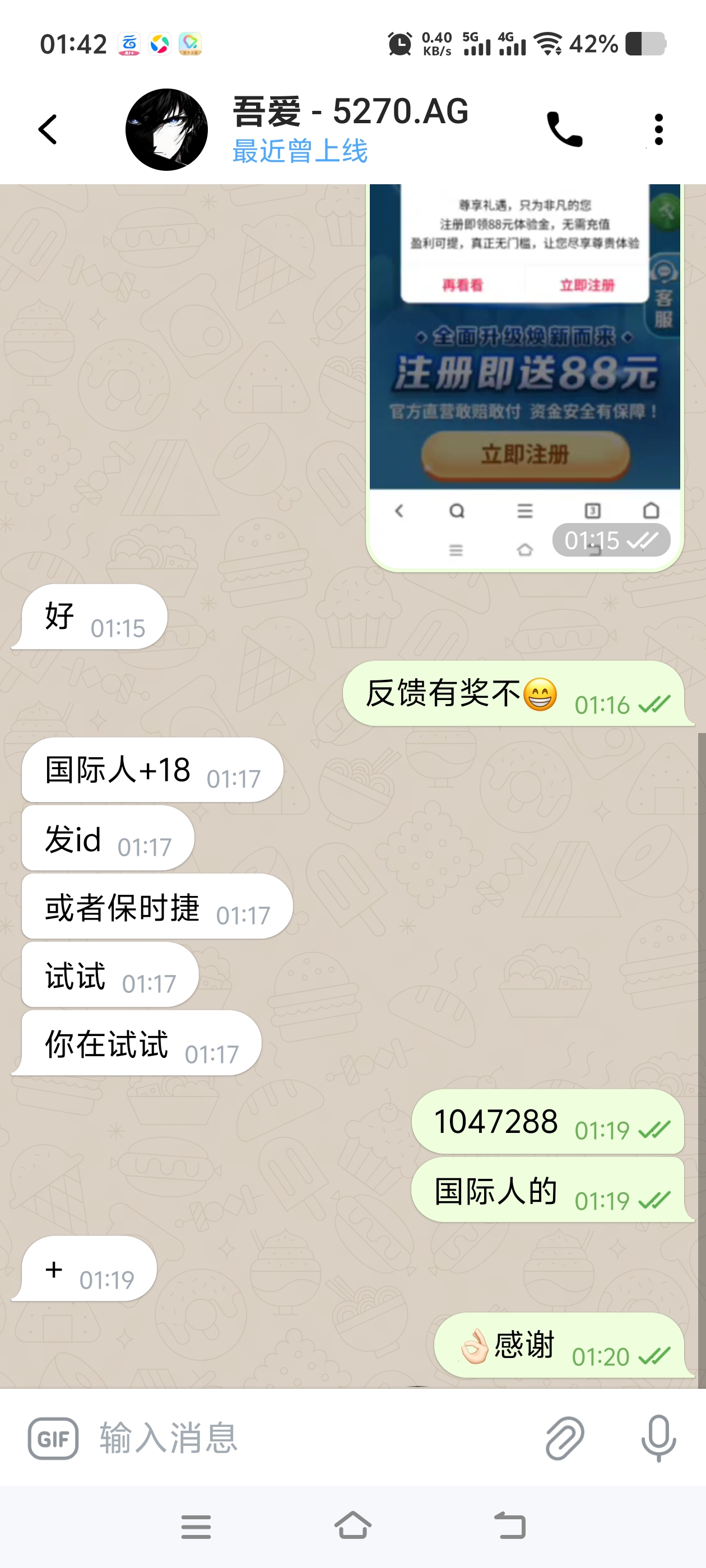This screenshot has height=1568, width=706.
Task: Open the three-dot overflow menu
Action: pos(658,130)
